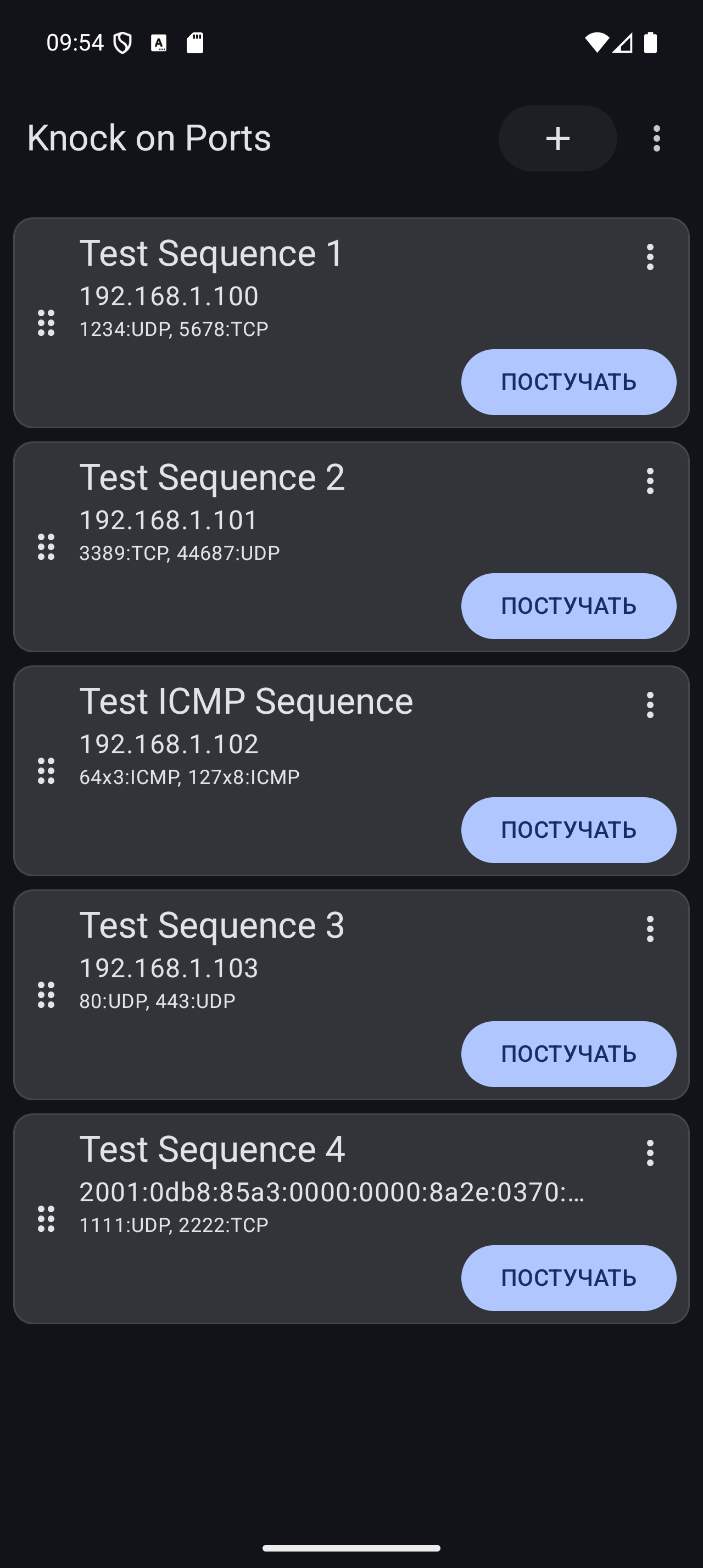Open the Test ICMP Sequence card
This screenshot has width=703, height=1568.
coord(351,771)
